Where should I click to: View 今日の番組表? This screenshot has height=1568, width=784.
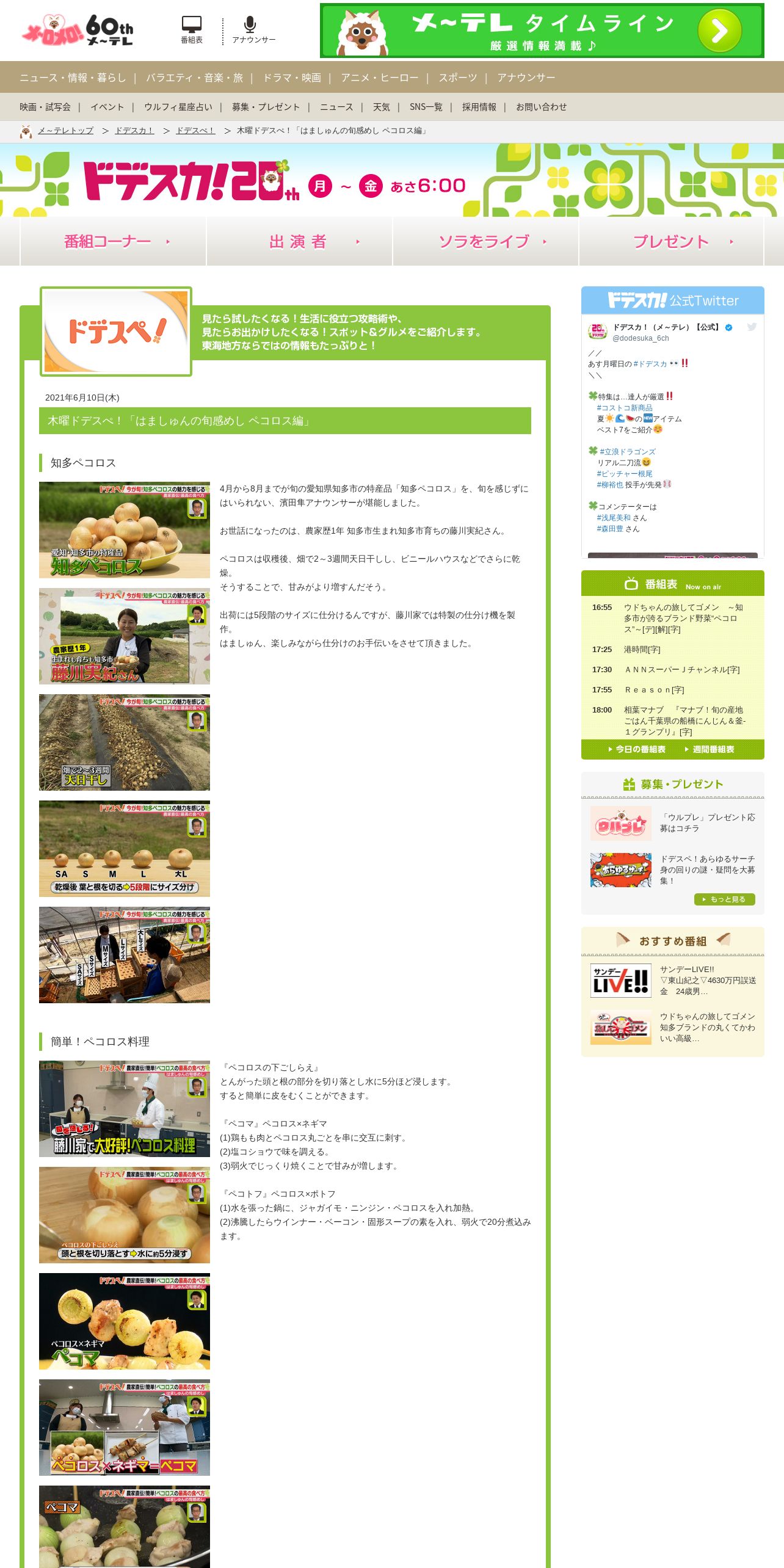tap(637, 749)
